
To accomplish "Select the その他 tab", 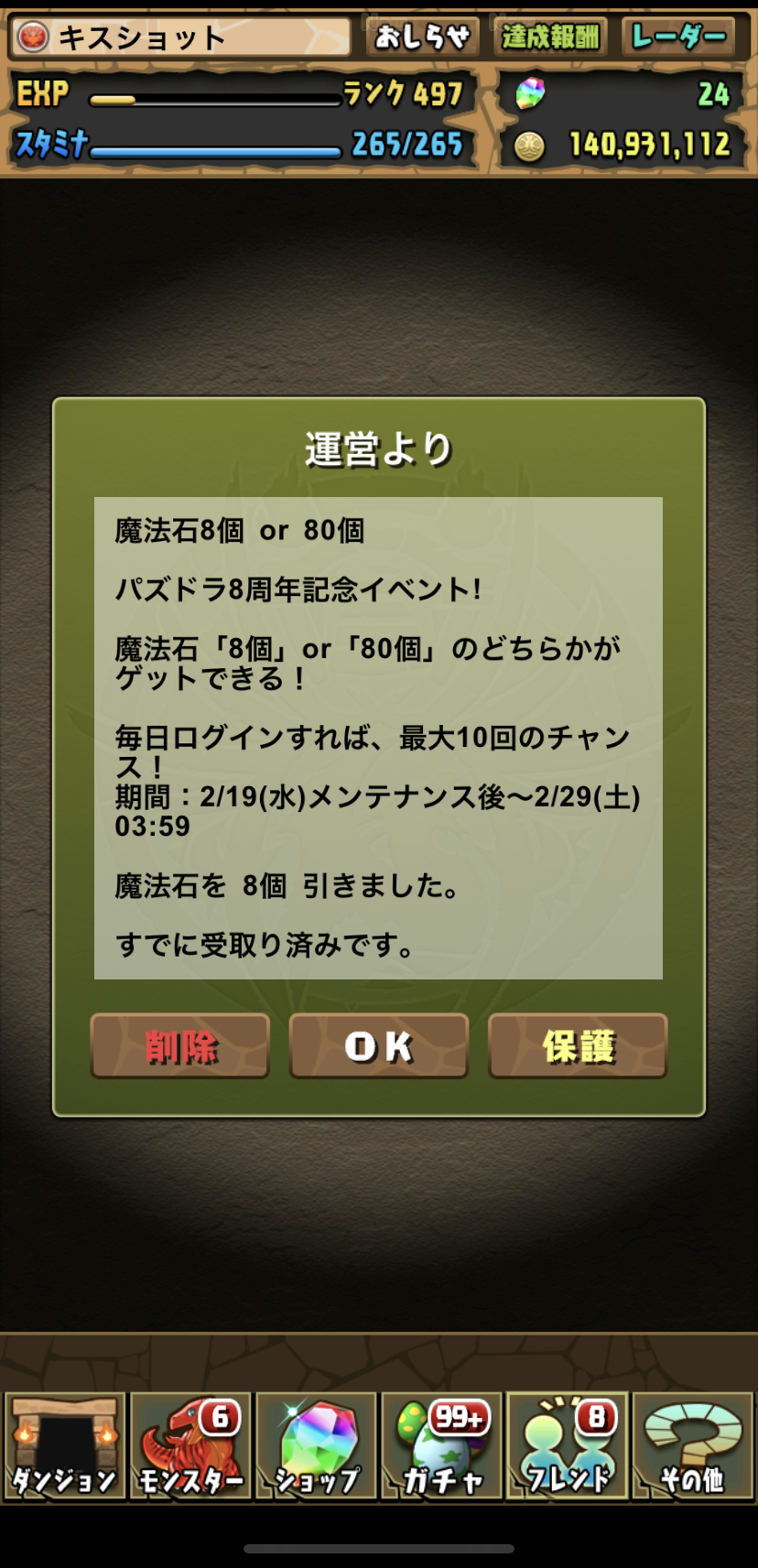I will pyautogui.click(x=693, y=1446).
